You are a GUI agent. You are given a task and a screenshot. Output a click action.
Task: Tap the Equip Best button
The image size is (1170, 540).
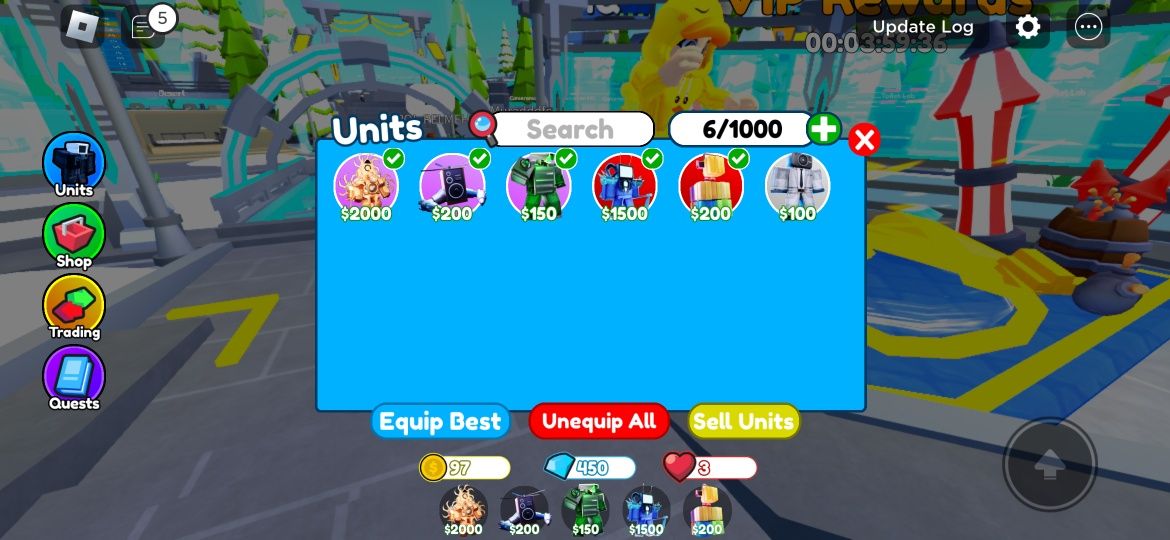pos(440,421)
